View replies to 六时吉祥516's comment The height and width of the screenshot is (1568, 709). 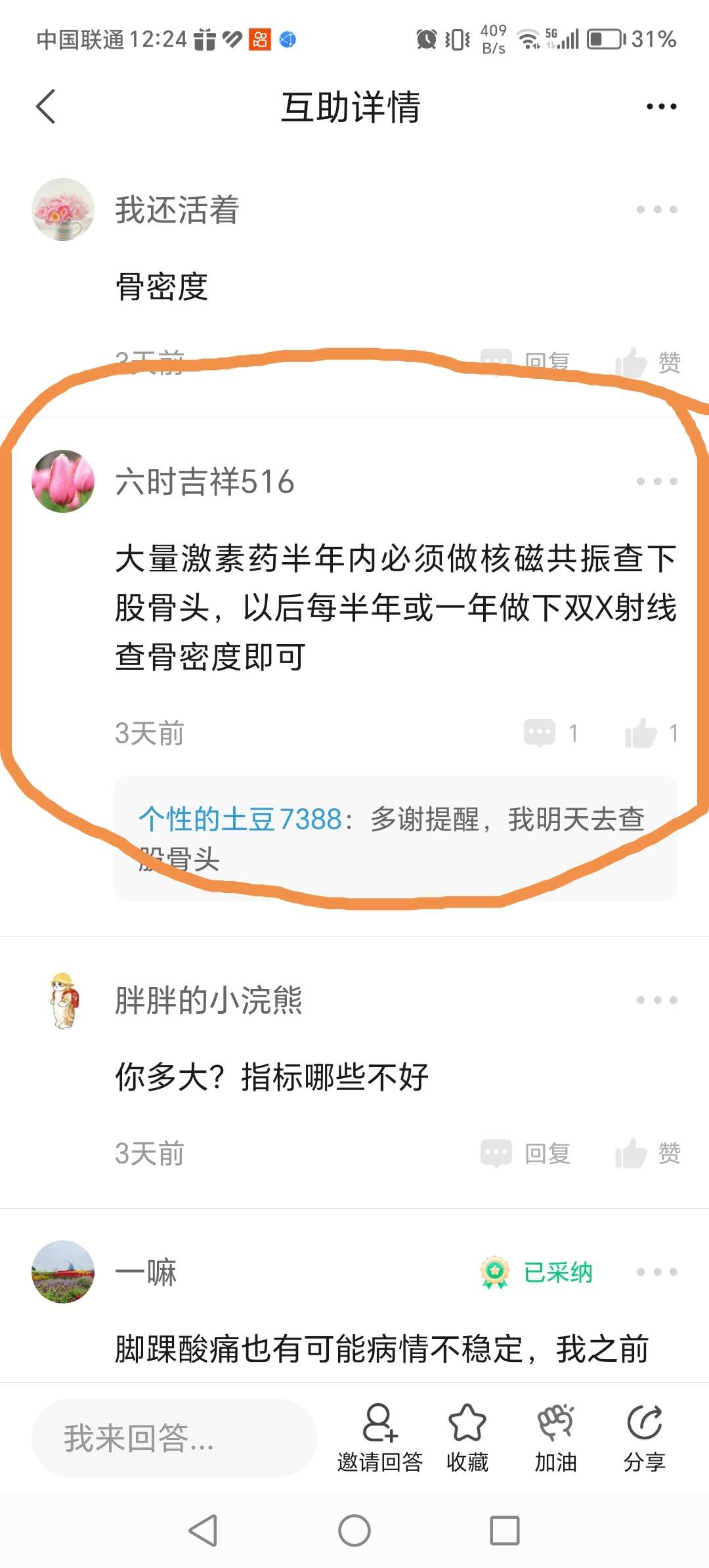pos(550,733)
